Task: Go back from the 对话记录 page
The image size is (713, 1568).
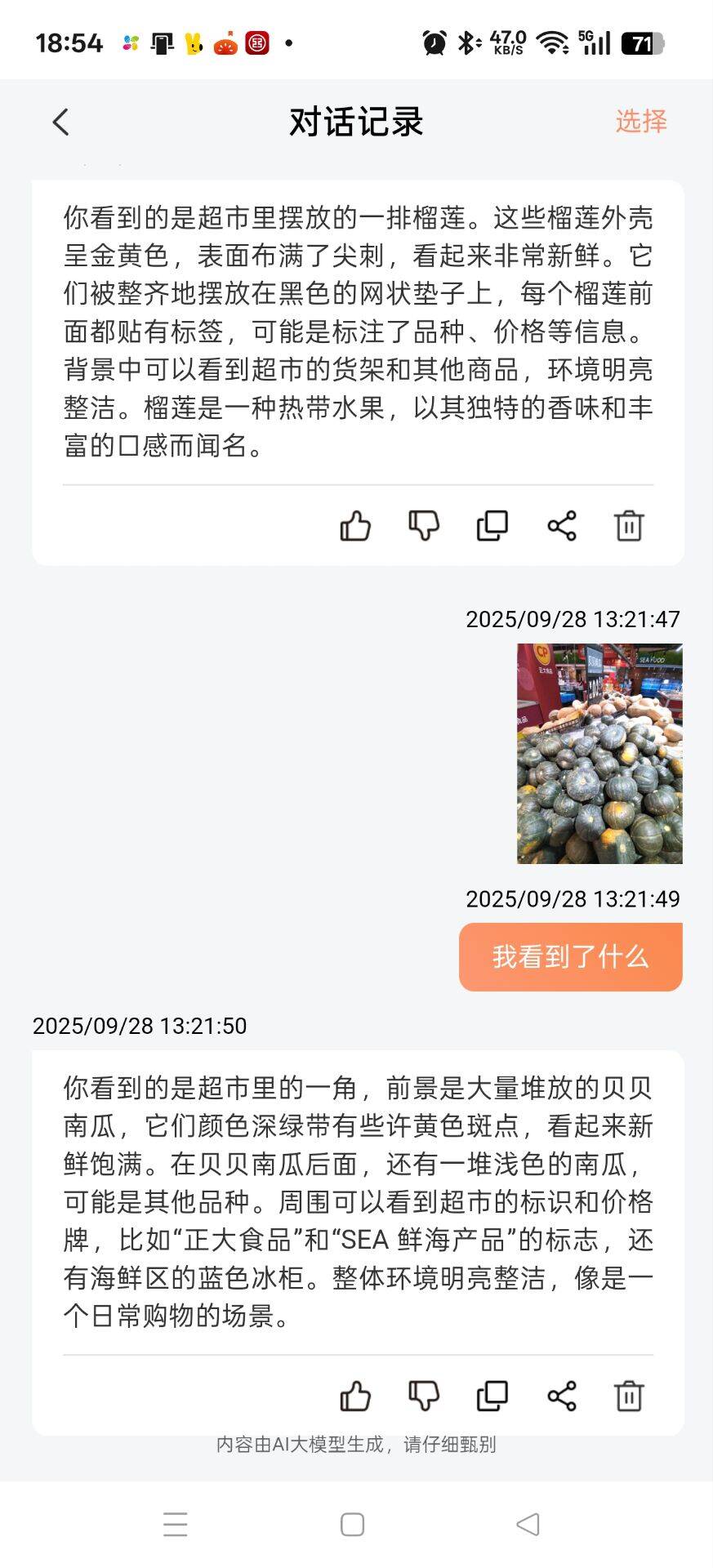Action: [60, 122]
